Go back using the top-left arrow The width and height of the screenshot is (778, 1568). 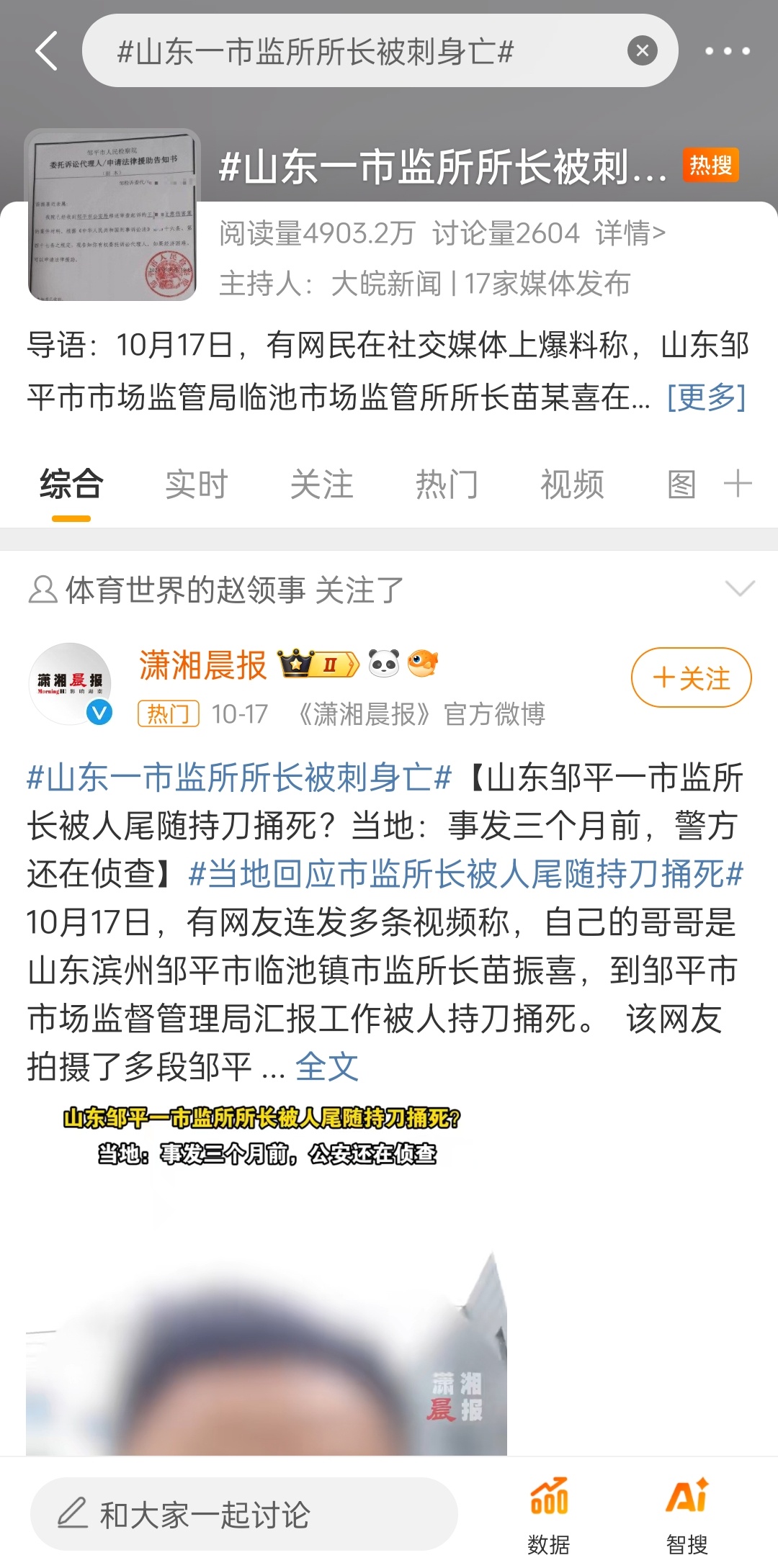(46, 51)
